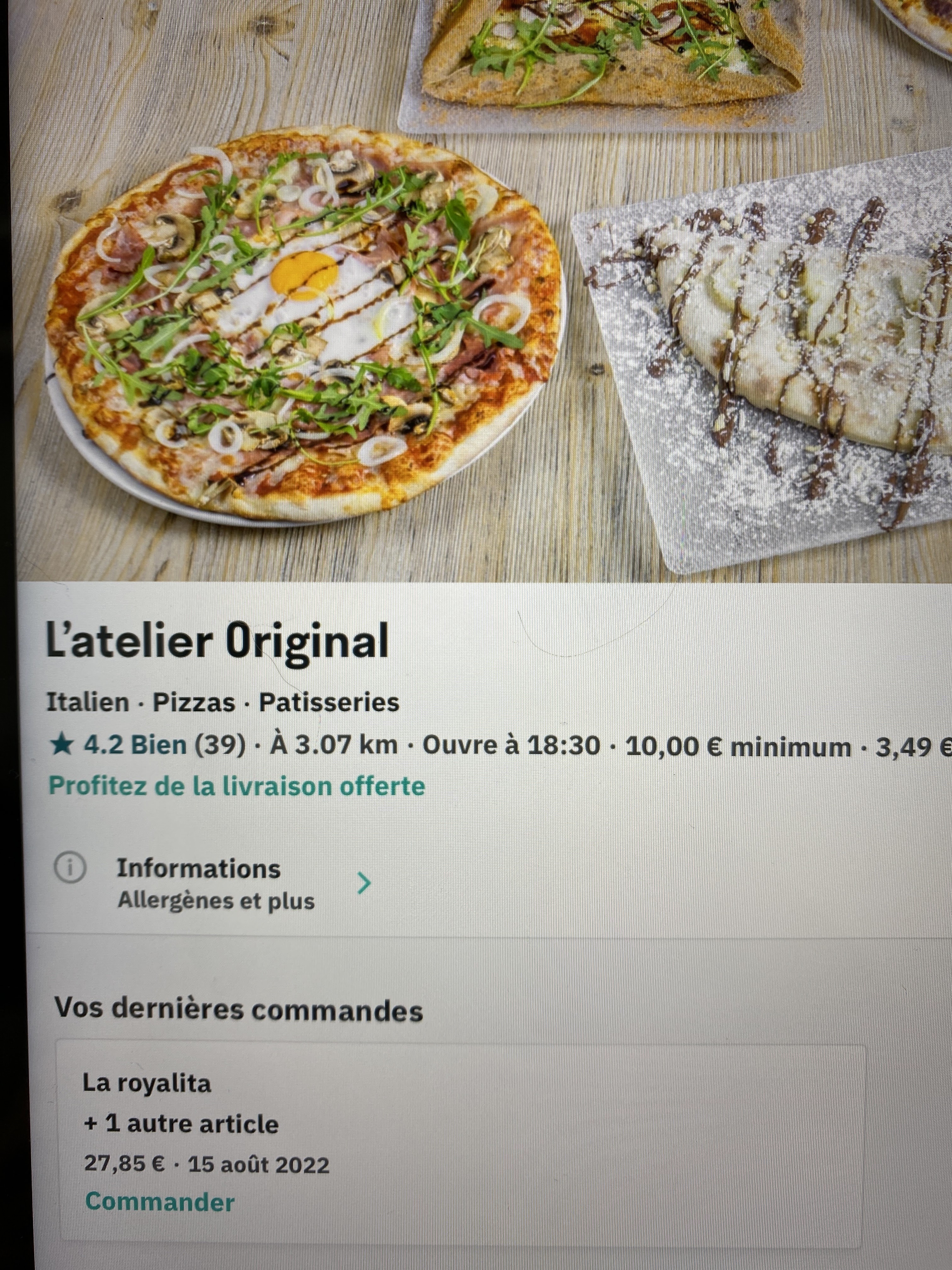Tap Commander to reorder La royalita
This screenshot has width=952, height=1270.
pyautogui.click(x=160, y=1201)
